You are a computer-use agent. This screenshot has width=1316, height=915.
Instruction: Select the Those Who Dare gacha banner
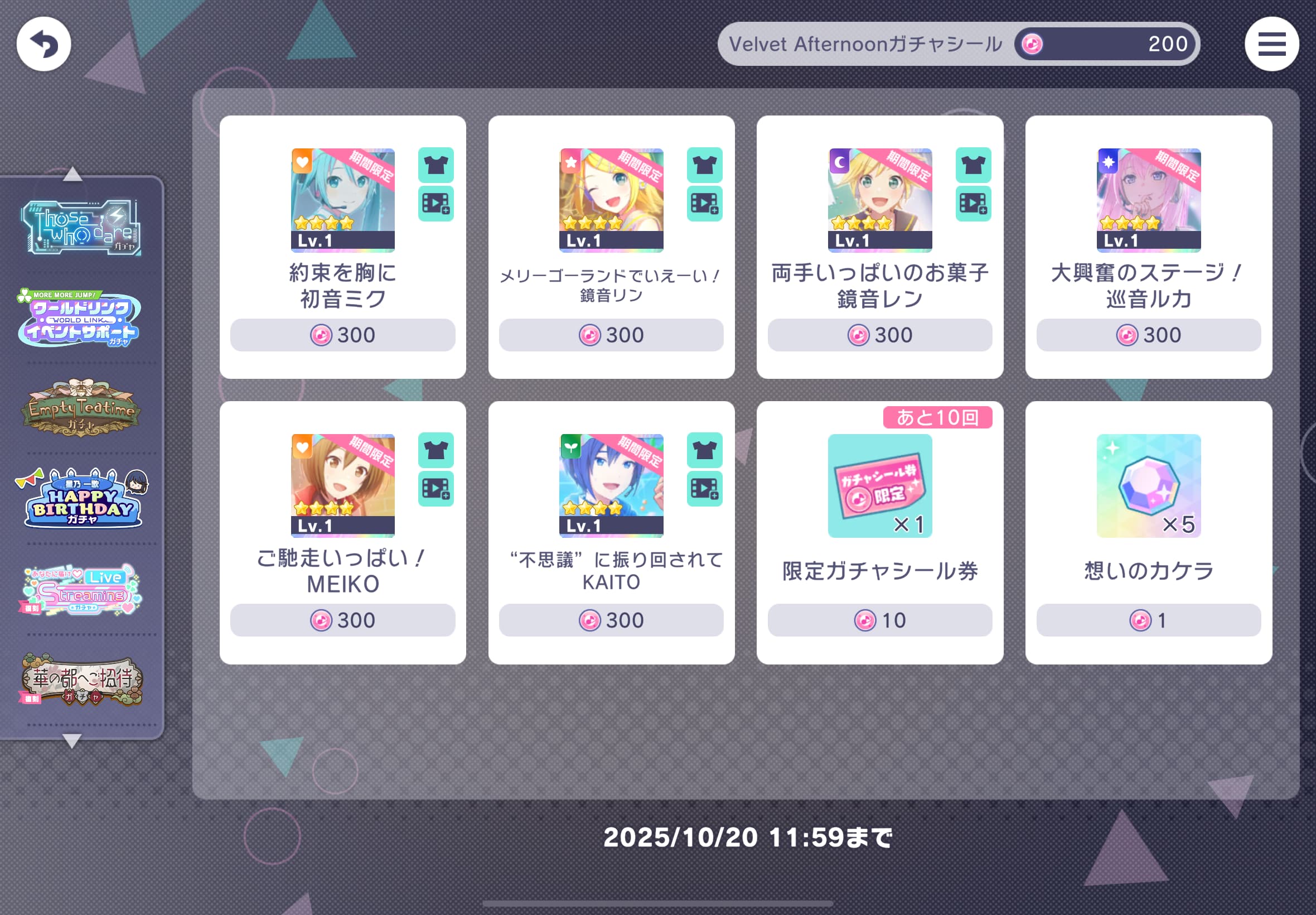coord(81,228)
